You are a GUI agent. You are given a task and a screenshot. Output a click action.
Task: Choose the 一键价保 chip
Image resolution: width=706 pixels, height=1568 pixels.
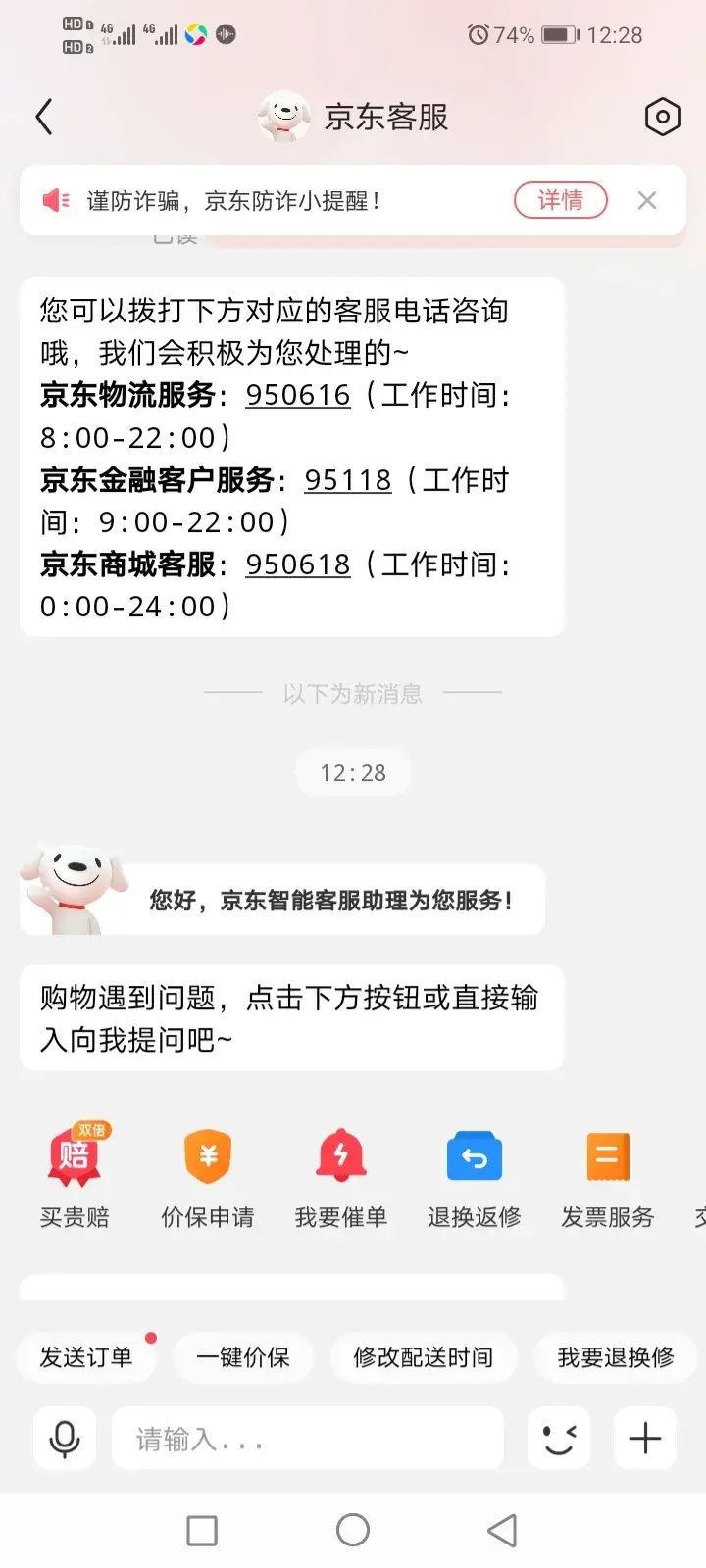coord(243,1357)
